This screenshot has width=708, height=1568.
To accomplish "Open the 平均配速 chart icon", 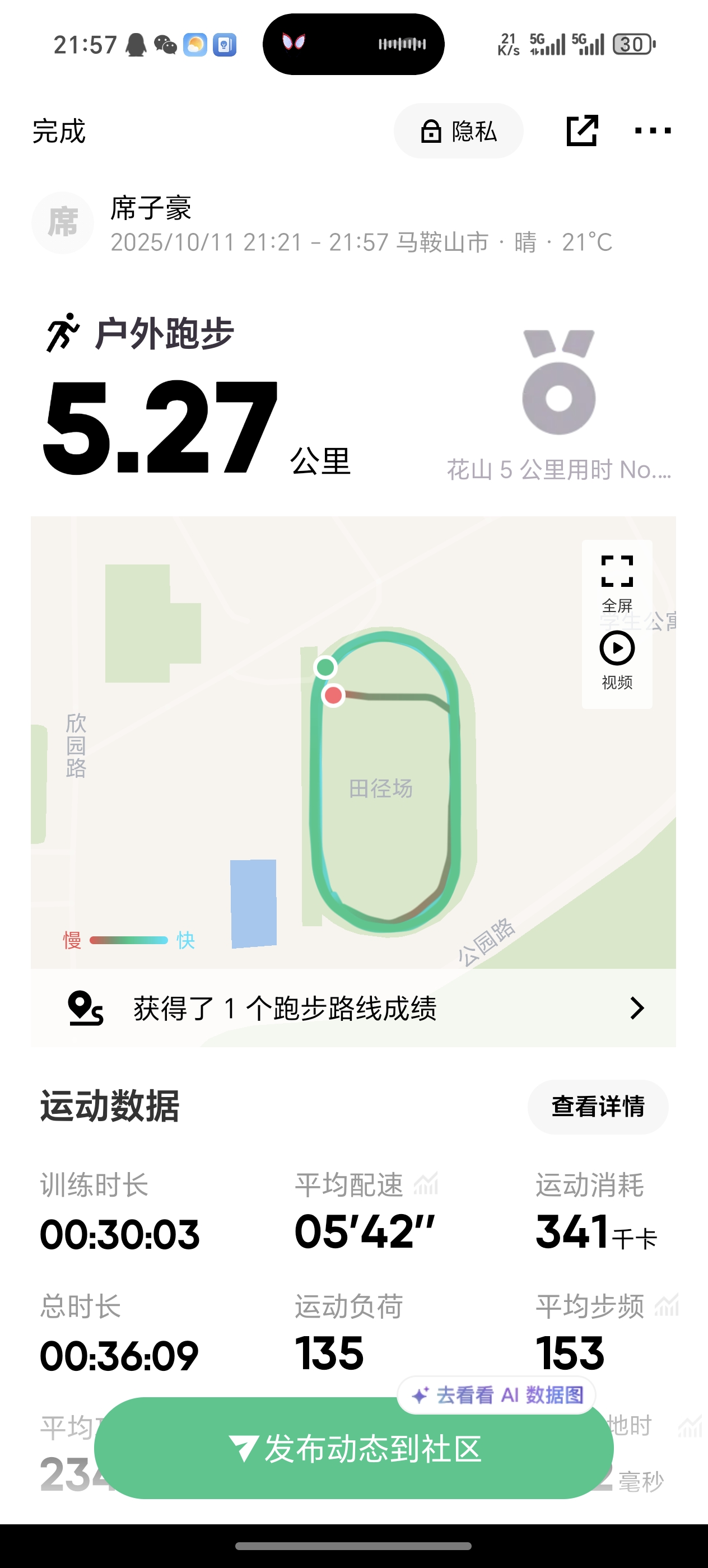I will pos(426,1184).
